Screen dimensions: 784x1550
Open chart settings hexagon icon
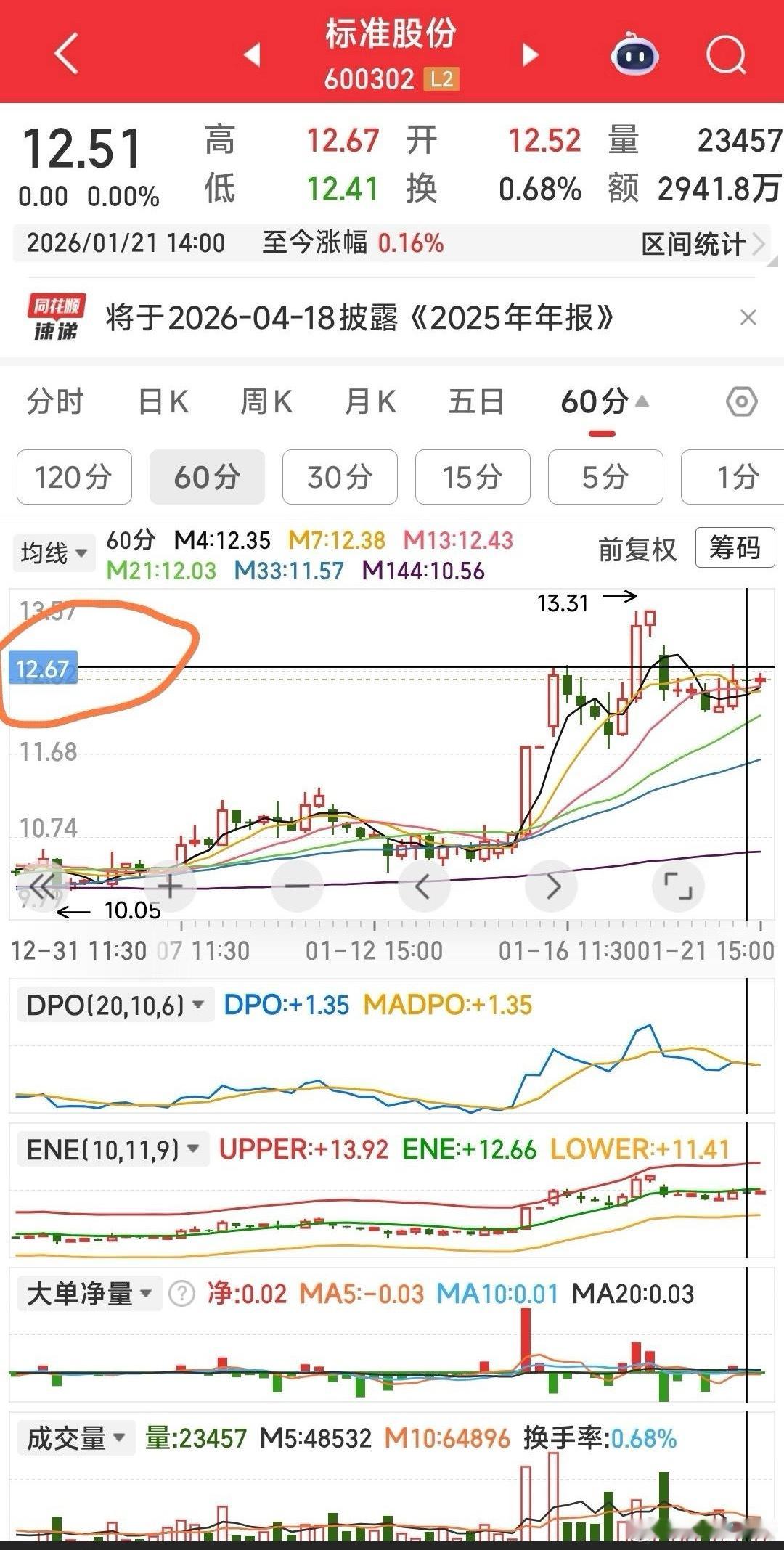point(741,401)
